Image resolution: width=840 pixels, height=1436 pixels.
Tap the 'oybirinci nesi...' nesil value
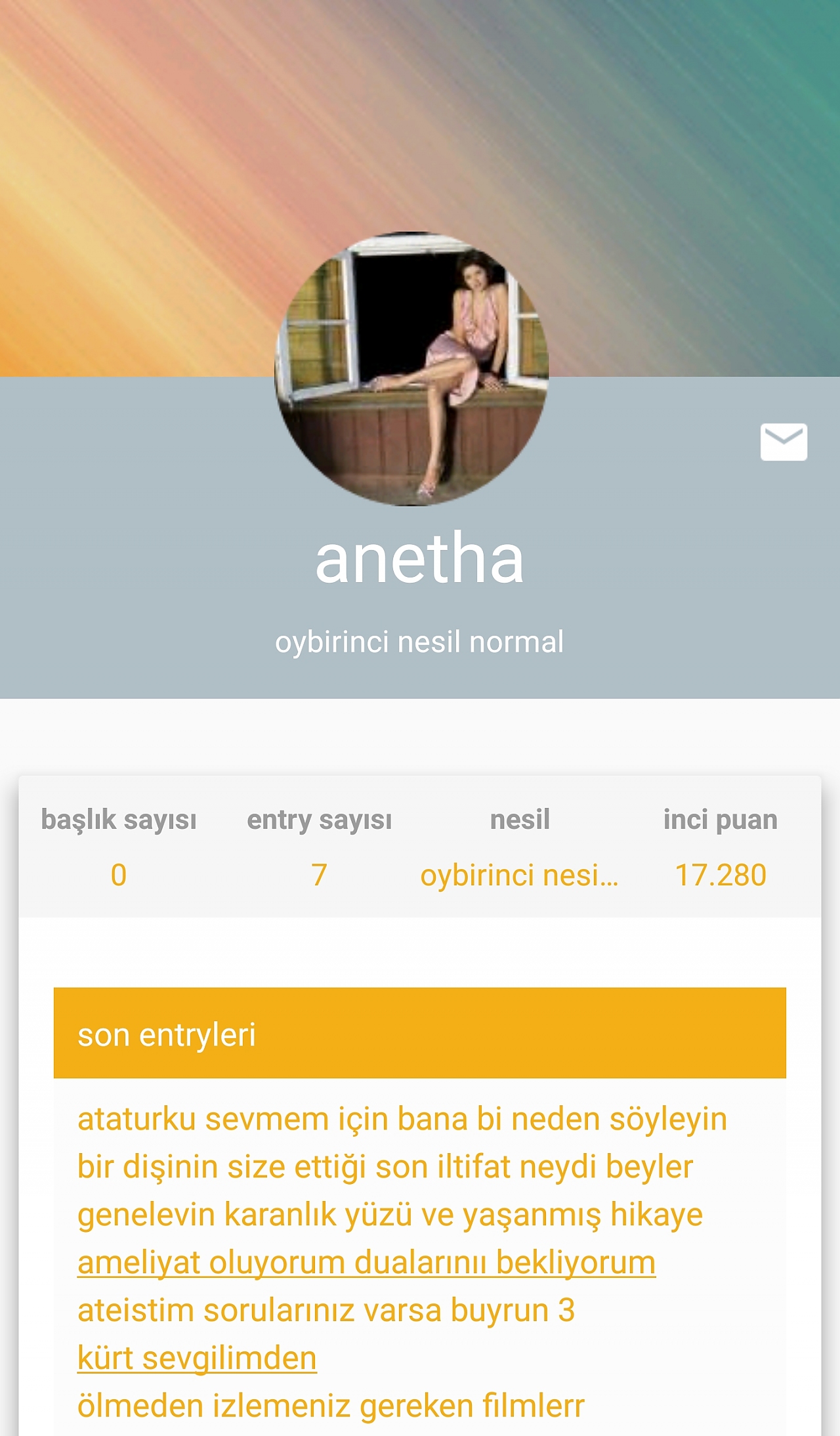tap(519, 875)
